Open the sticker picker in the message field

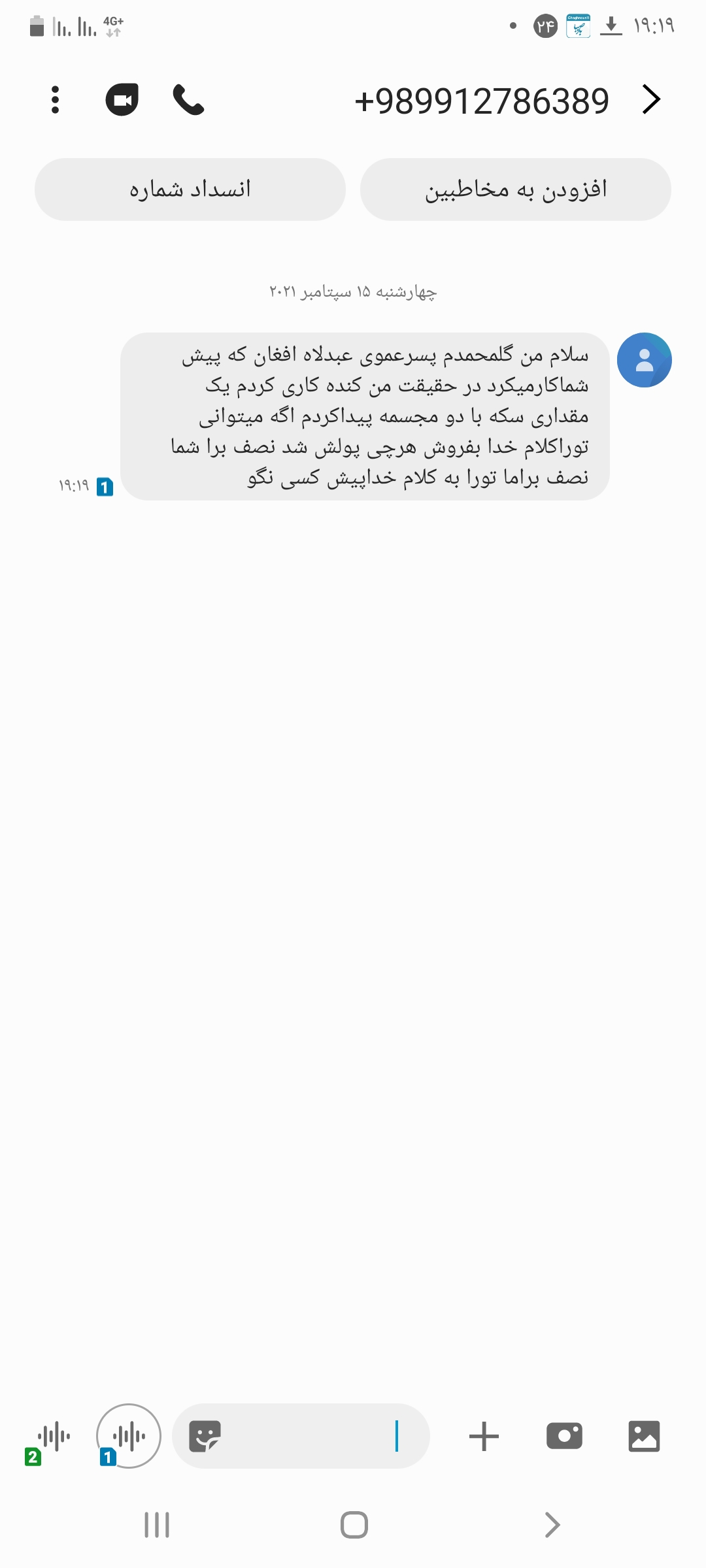coord(205,1436)
